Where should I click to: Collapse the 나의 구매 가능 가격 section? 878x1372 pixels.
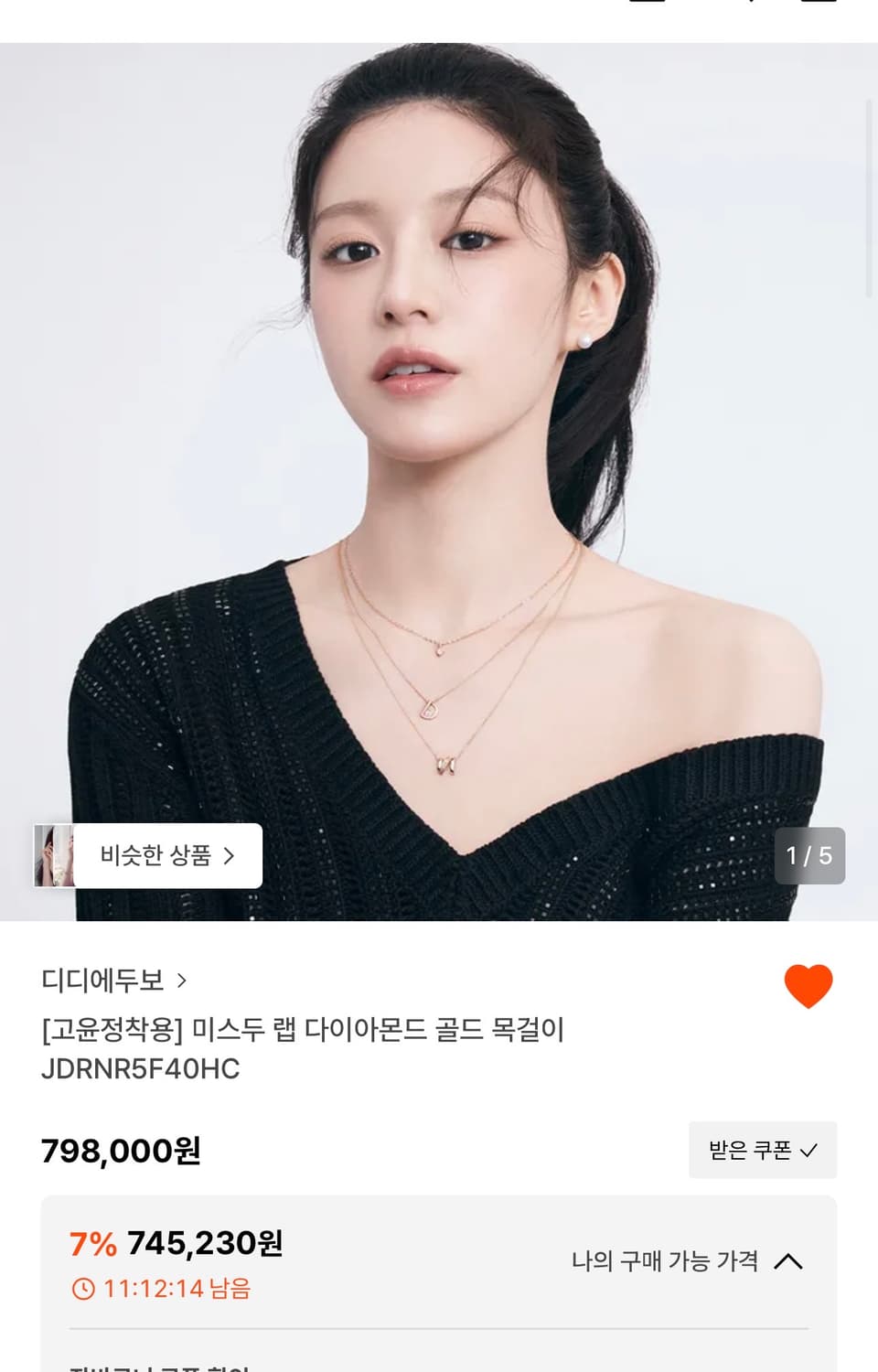pyautogui.click(x=789, y=1260)
